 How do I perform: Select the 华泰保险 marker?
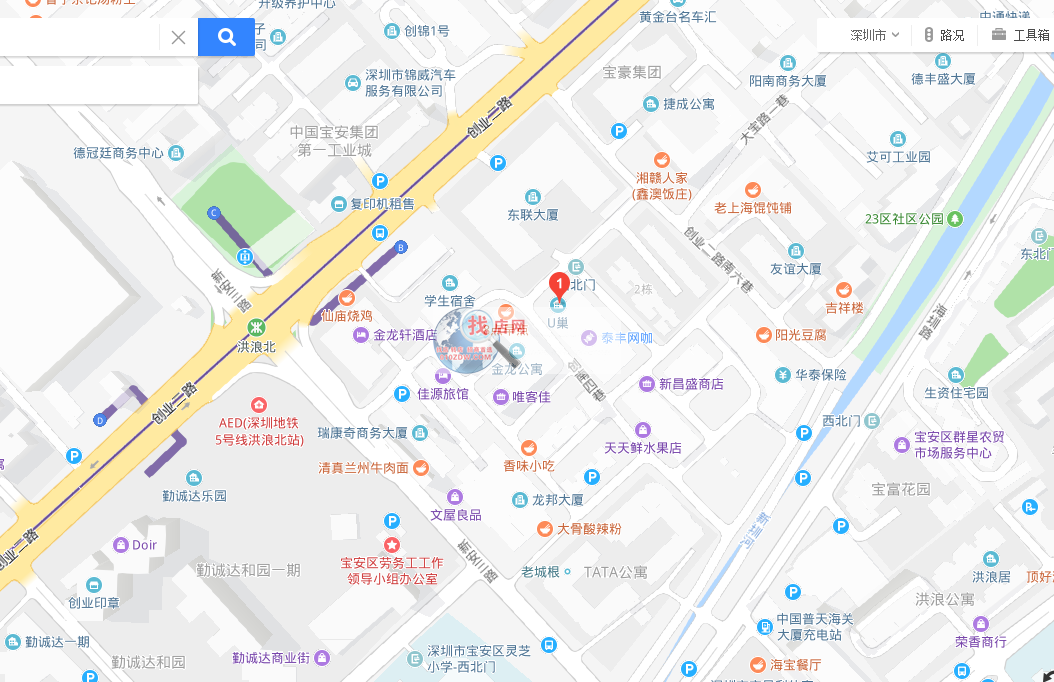[x=783, y=375]
